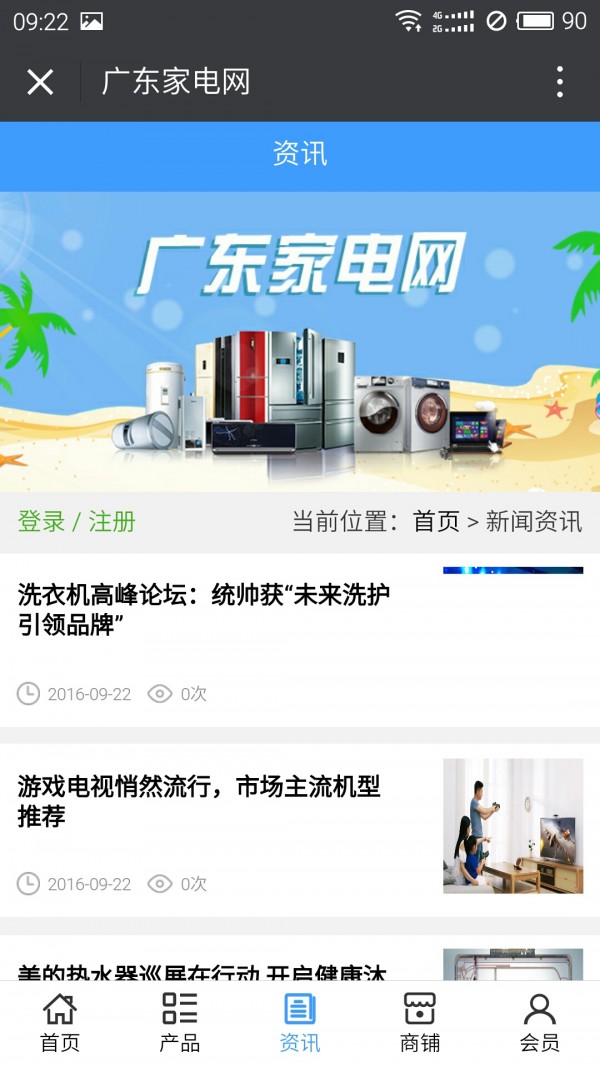The width and height of the screenshot is (600, 1067).
Task: Switch to the 产品 bottom tab
Action: pyautogui.click(x=180, y=1023)
